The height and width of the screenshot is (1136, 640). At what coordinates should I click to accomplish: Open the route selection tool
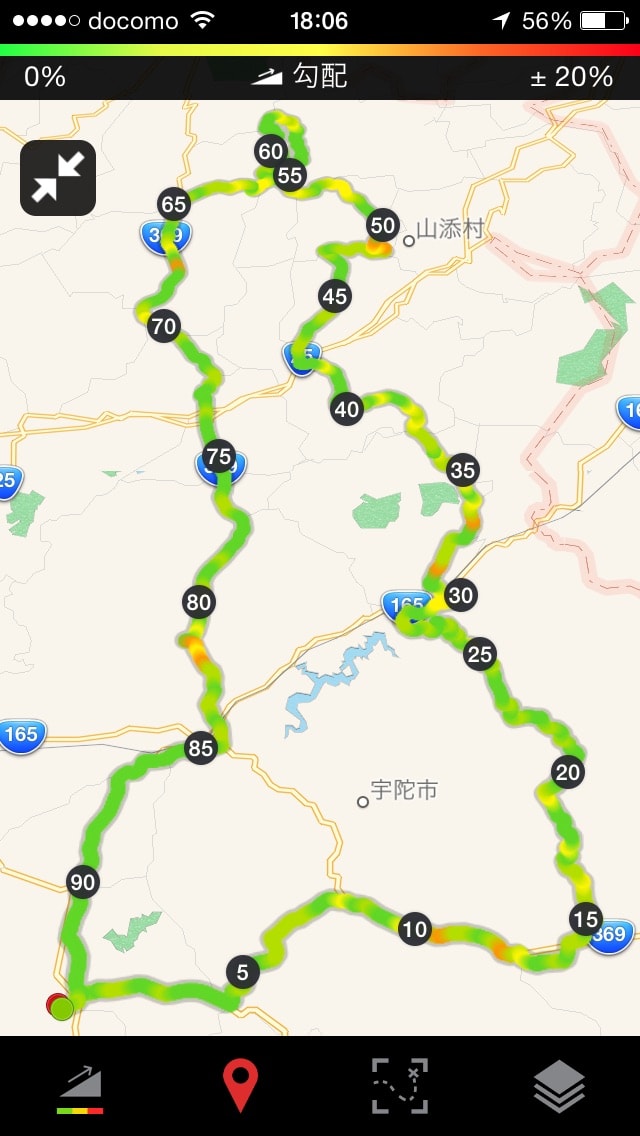pos(400,1087)
